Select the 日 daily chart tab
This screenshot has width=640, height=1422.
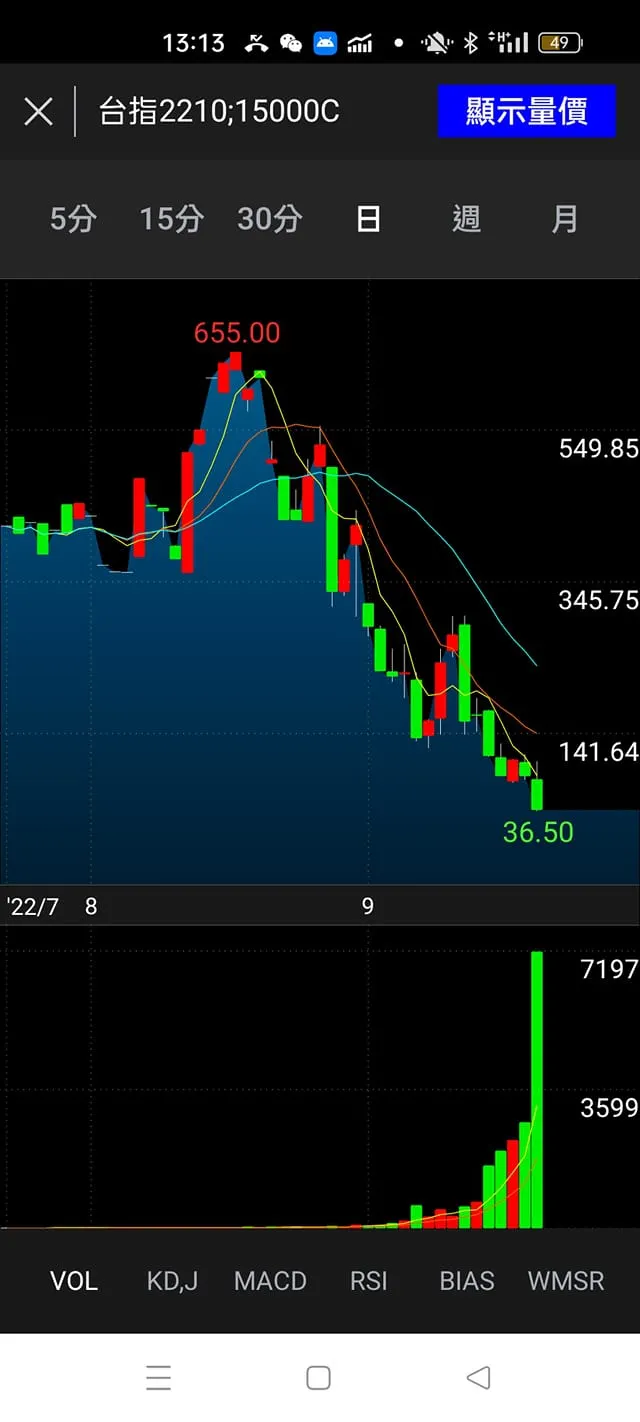pos(368,219)
